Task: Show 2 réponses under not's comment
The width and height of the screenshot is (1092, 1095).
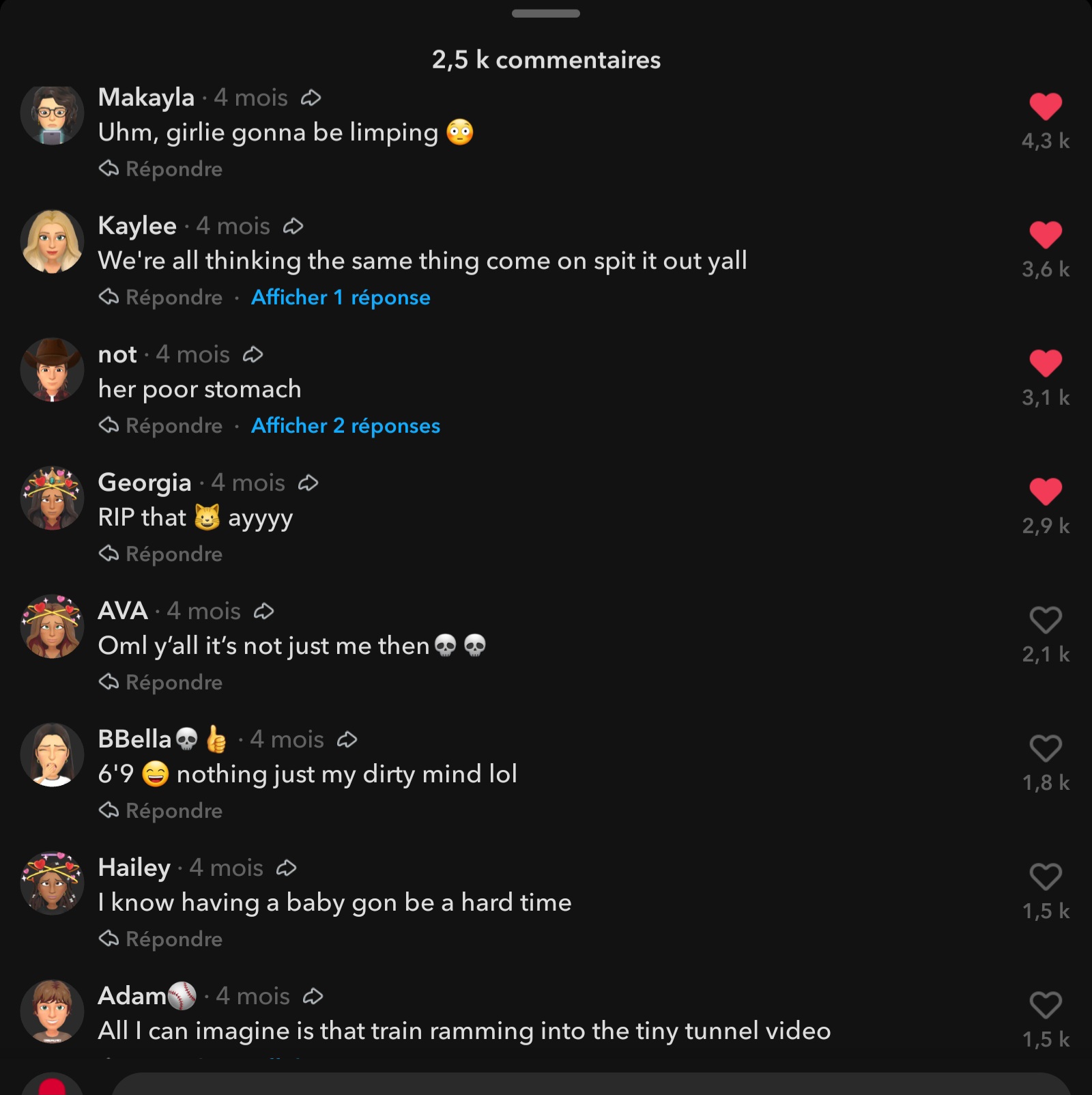Action: pyautogui.click(x=345, y=425)
